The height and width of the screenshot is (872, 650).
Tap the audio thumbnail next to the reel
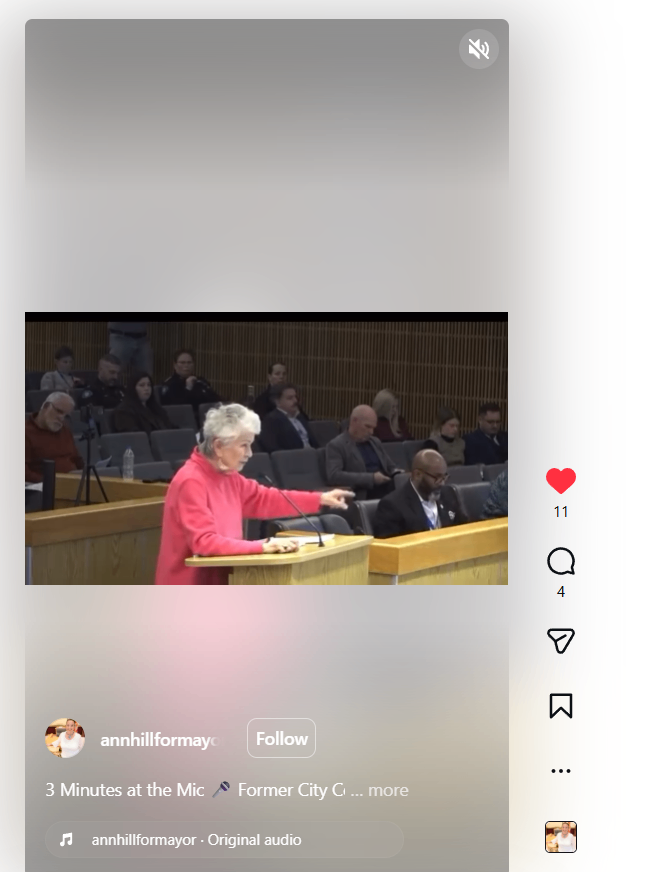[561, 836]
